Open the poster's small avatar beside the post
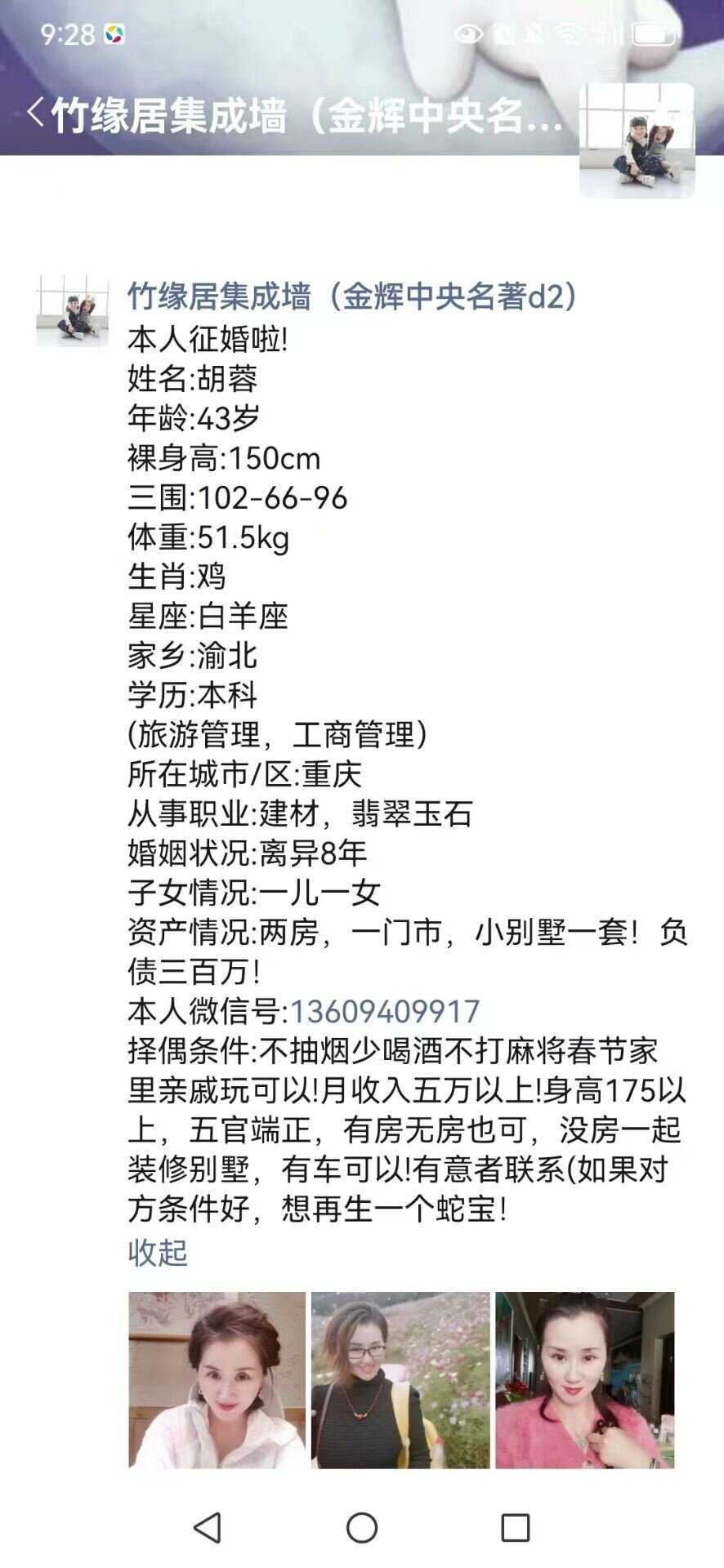Screen dimensions: 724x1568 (72, 311)
